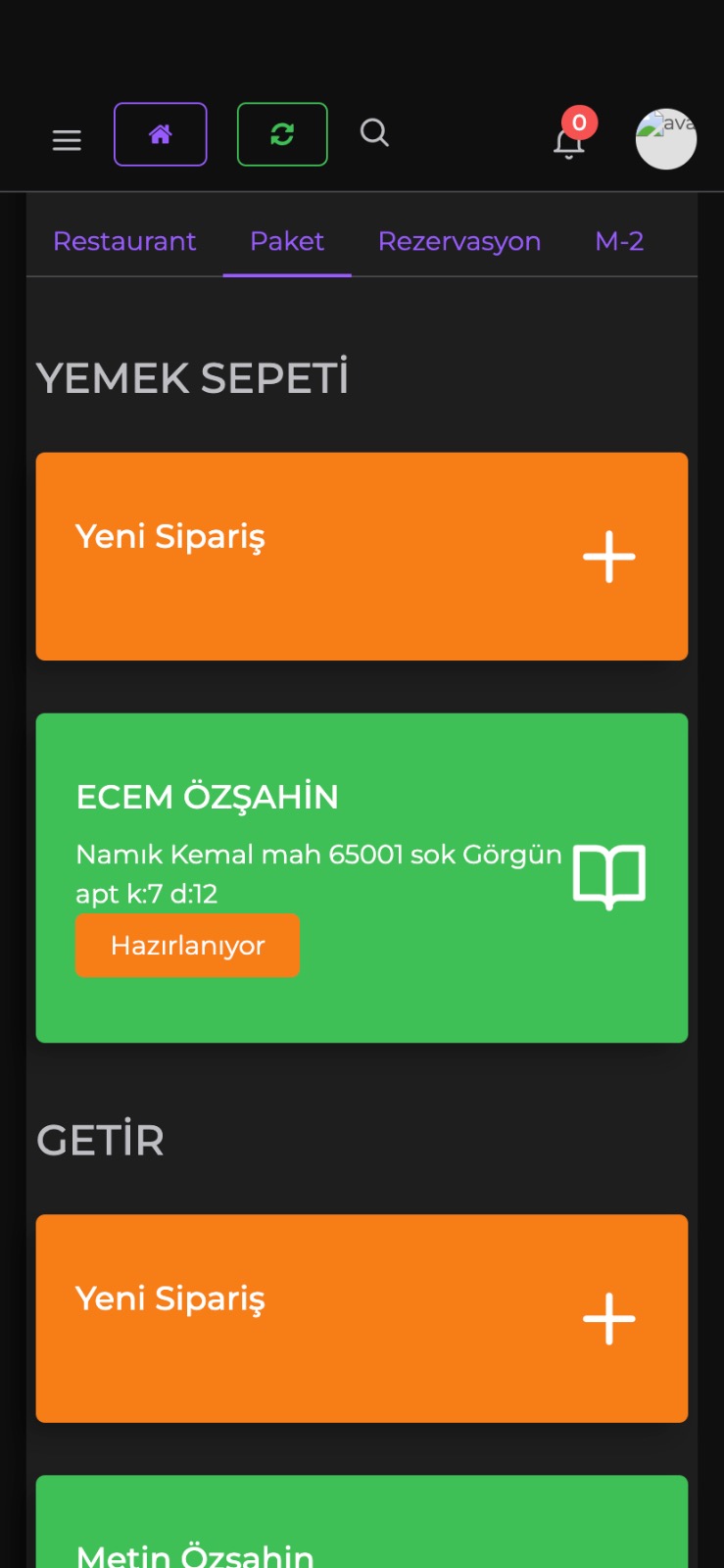The width and height of the screenshot is (724, 1568).
Task: Refresh orders using the sync icon
Action: click(x=282, y=133)
